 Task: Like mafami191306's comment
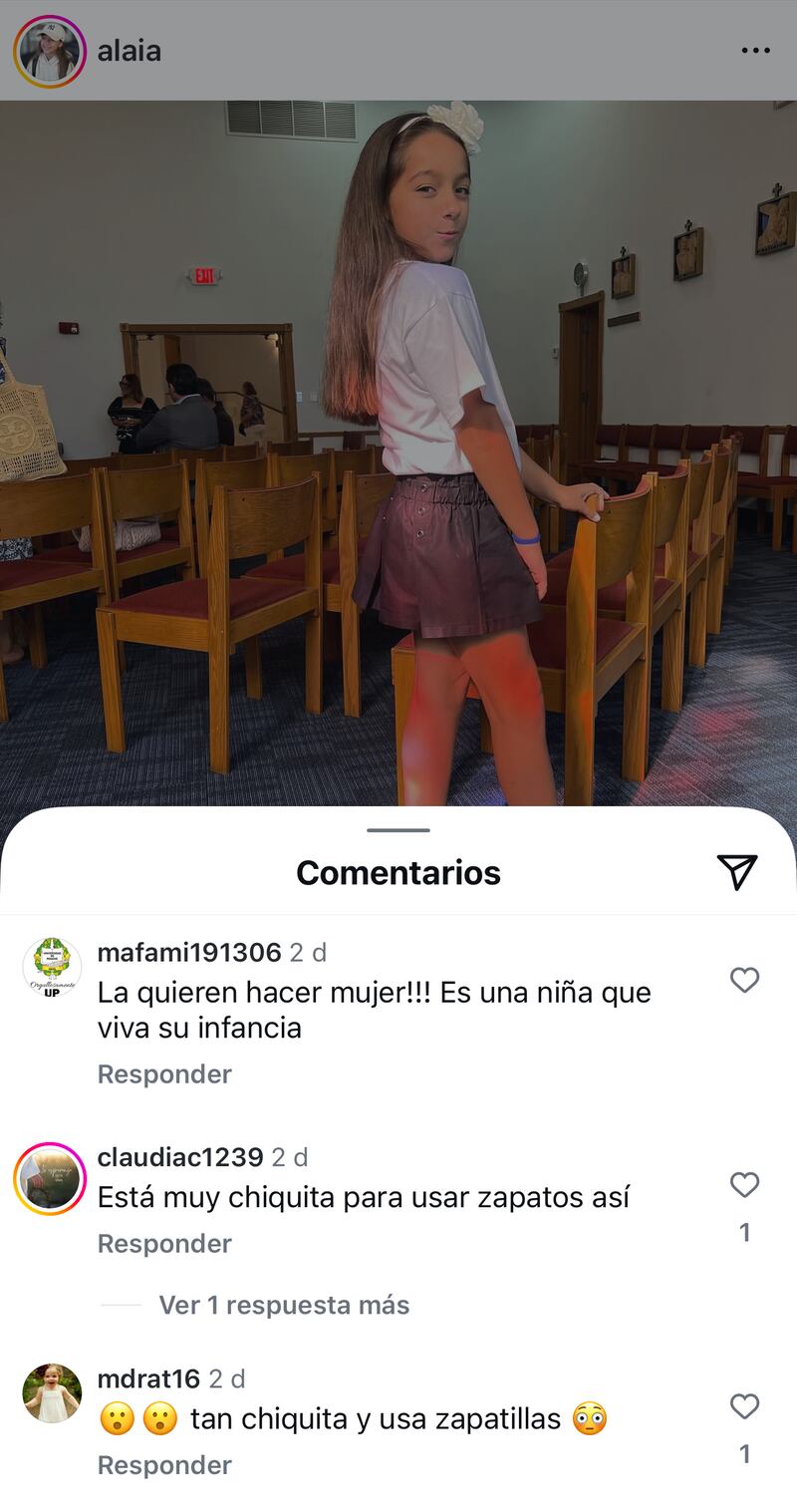[744, 981]
